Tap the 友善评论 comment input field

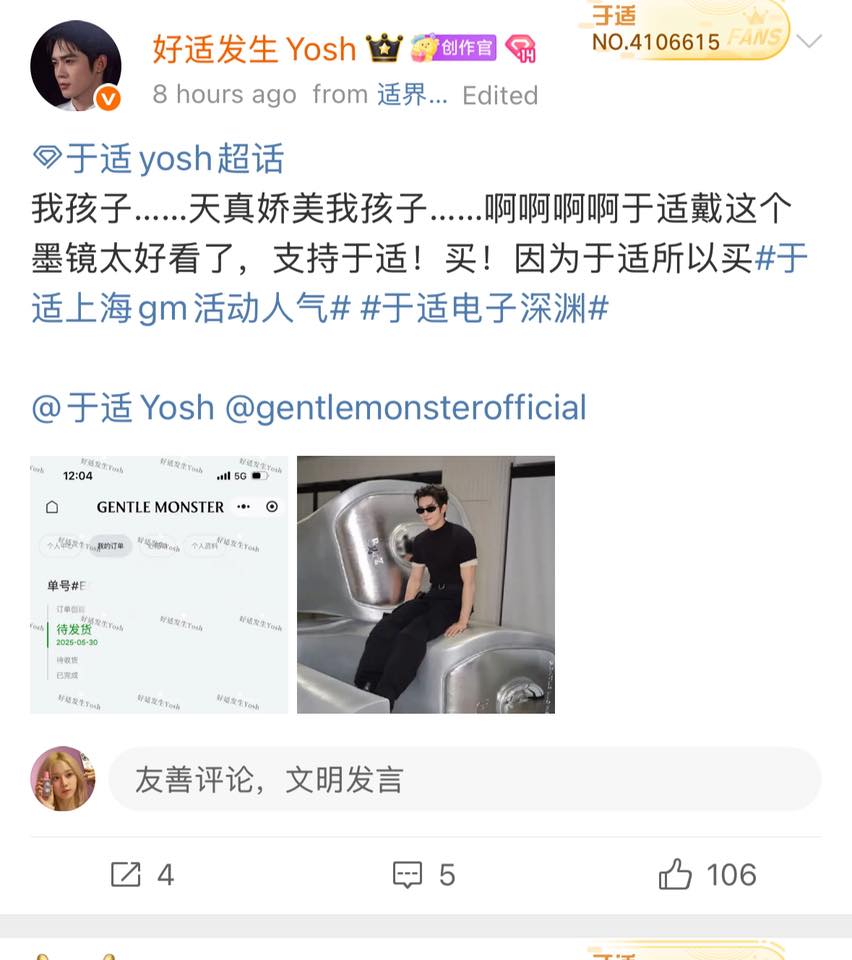464,779
